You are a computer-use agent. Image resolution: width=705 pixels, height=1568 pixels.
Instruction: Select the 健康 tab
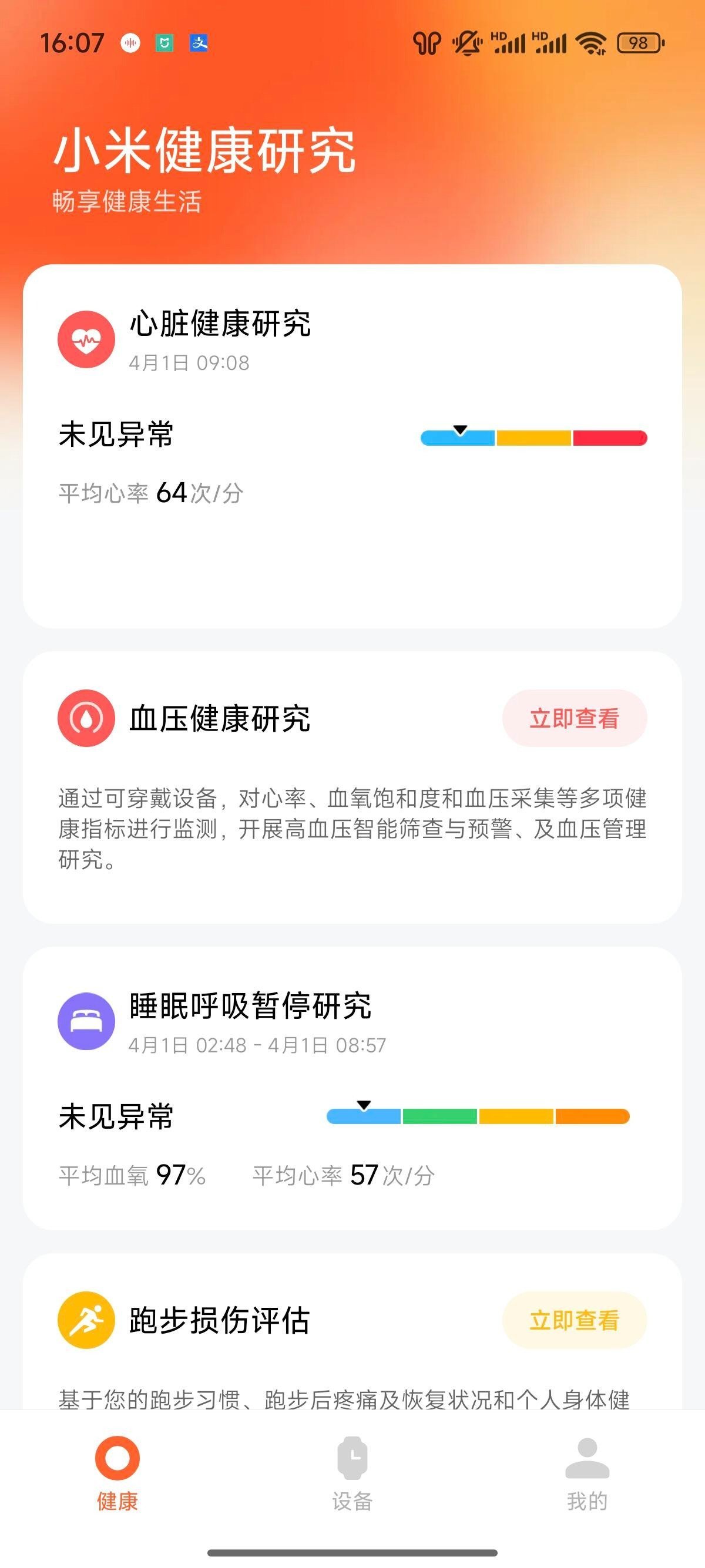pyautogui.click(x=117, y=1473)
